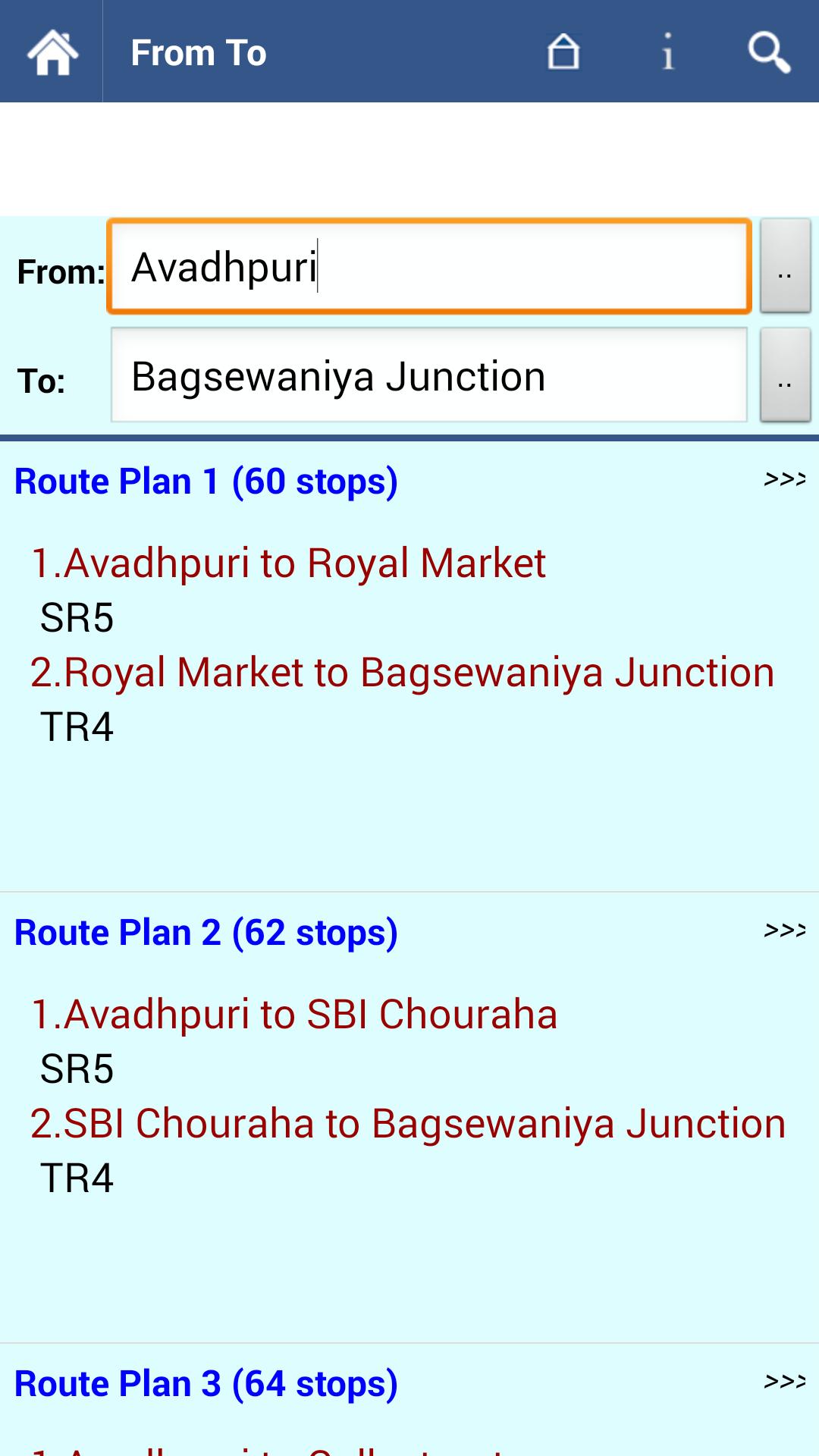Screen dimensions: 819x1456
Task: Tap the info icon in the toolbar
Action: click(667, 51)
